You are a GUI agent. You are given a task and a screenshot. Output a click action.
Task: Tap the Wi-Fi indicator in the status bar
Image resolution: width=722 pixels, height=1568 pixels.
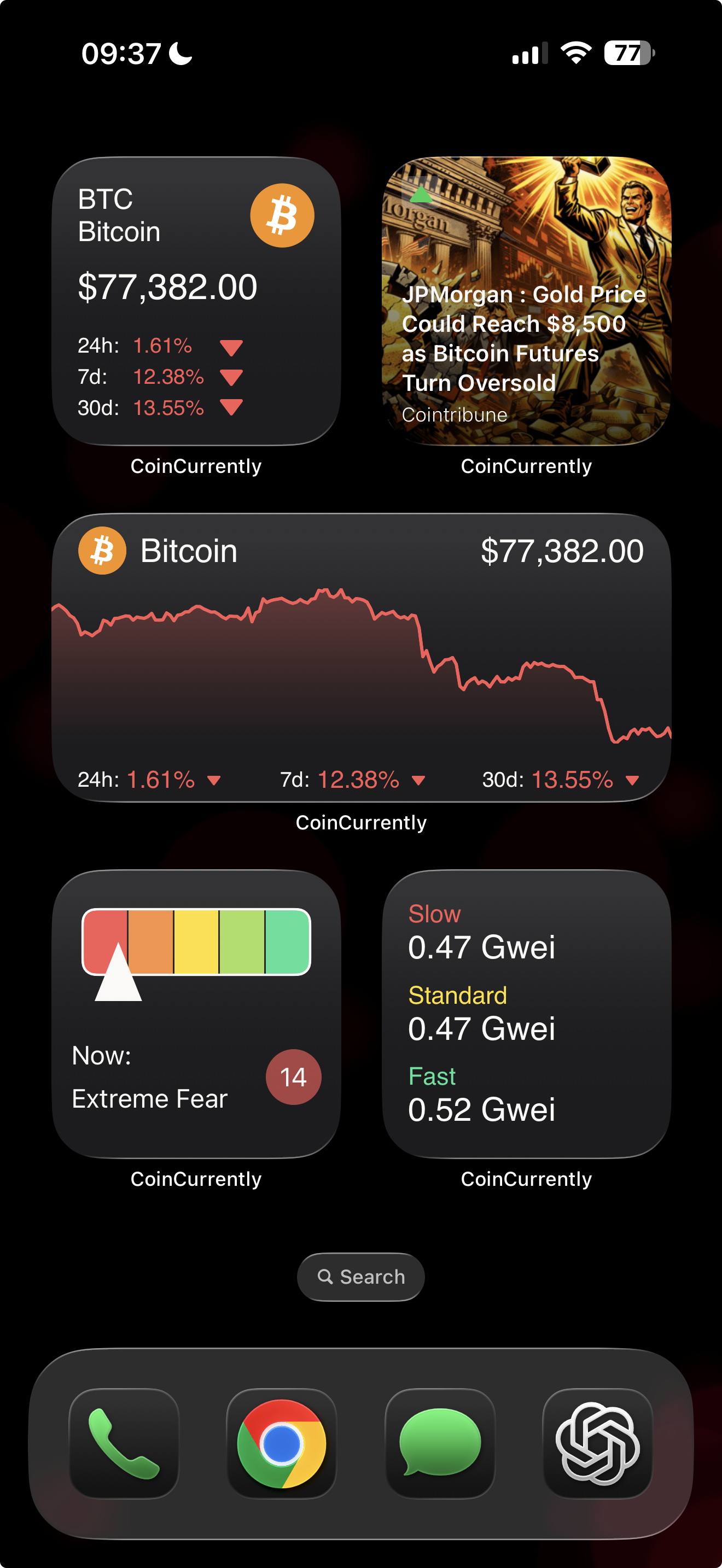pos(575,54)
